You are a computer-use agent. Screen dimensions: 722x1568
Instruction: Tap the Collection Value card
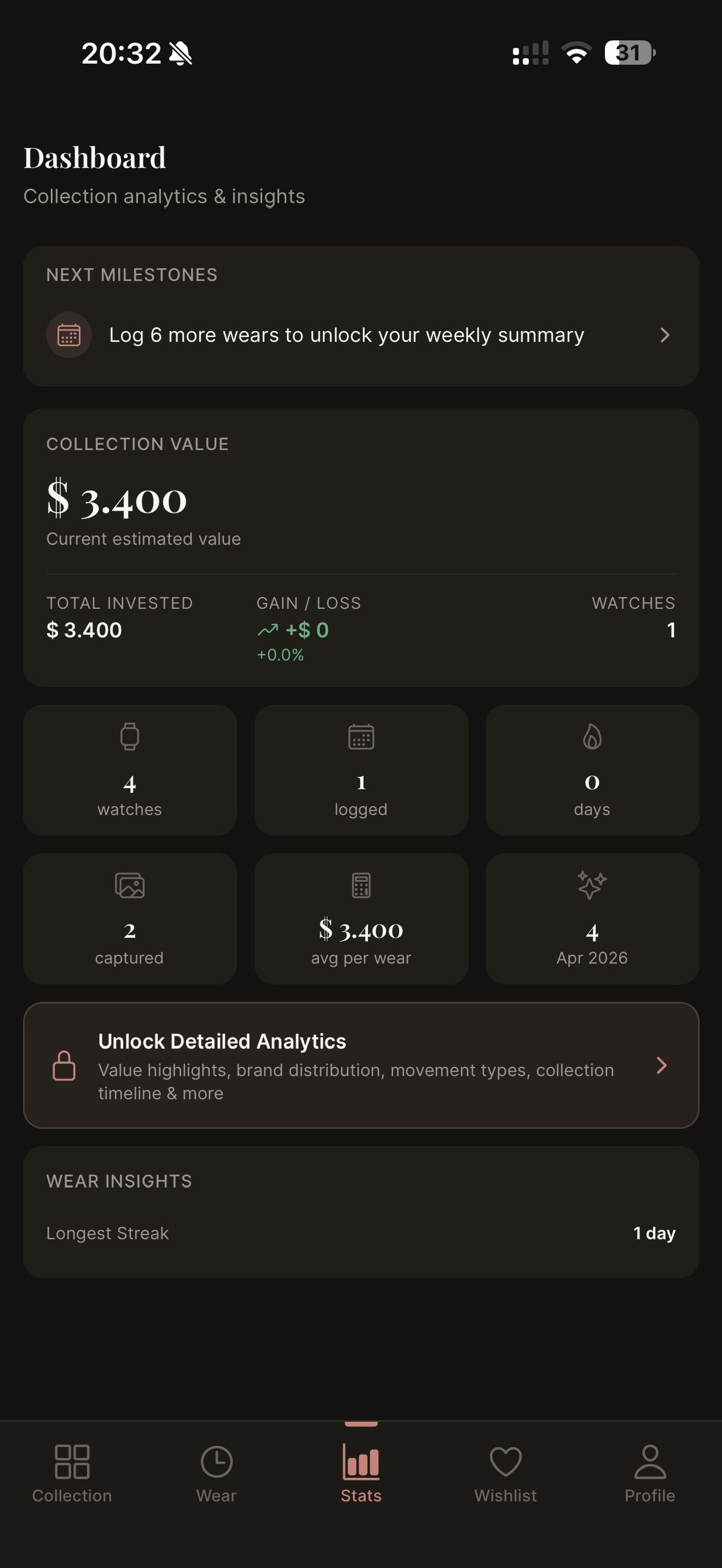pyautogui.click(x=360, y=548)
